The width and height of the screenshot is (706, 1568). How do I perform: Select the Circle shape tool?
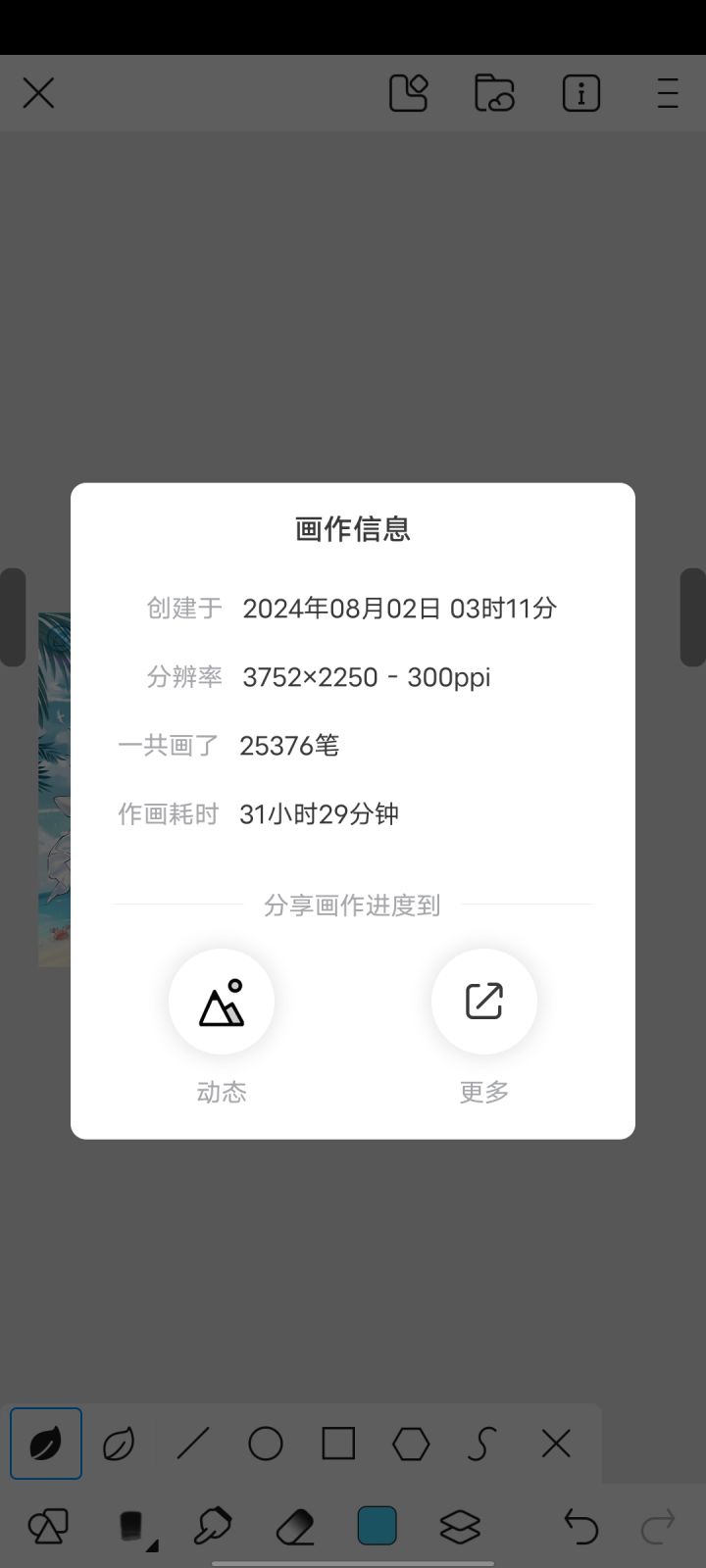coord(265,1443)
